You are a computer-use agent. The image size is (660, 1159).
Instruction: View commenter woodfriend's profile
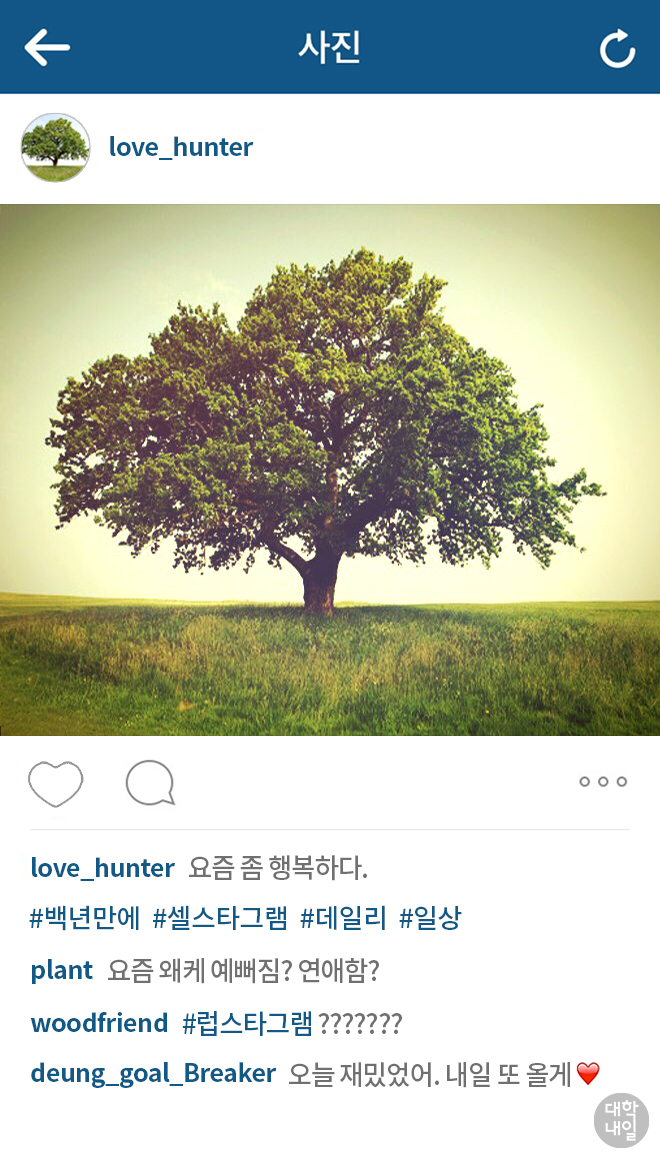click(x=100, y=1023)
